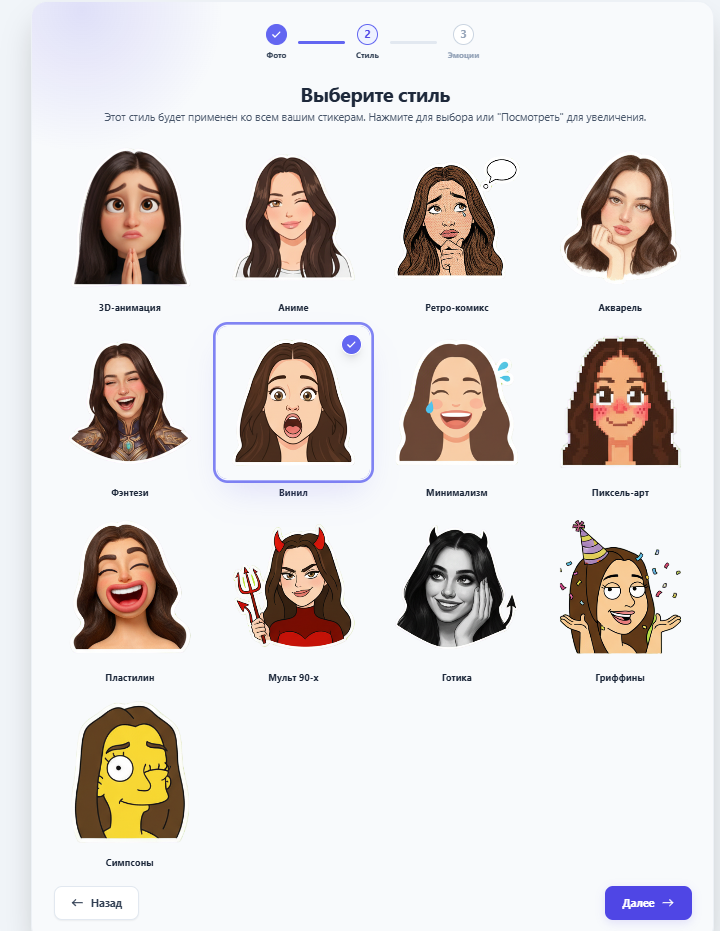This screenshot has height=931, width=720.
Task: Go back with the Назад button
Action: click(96, 903)
